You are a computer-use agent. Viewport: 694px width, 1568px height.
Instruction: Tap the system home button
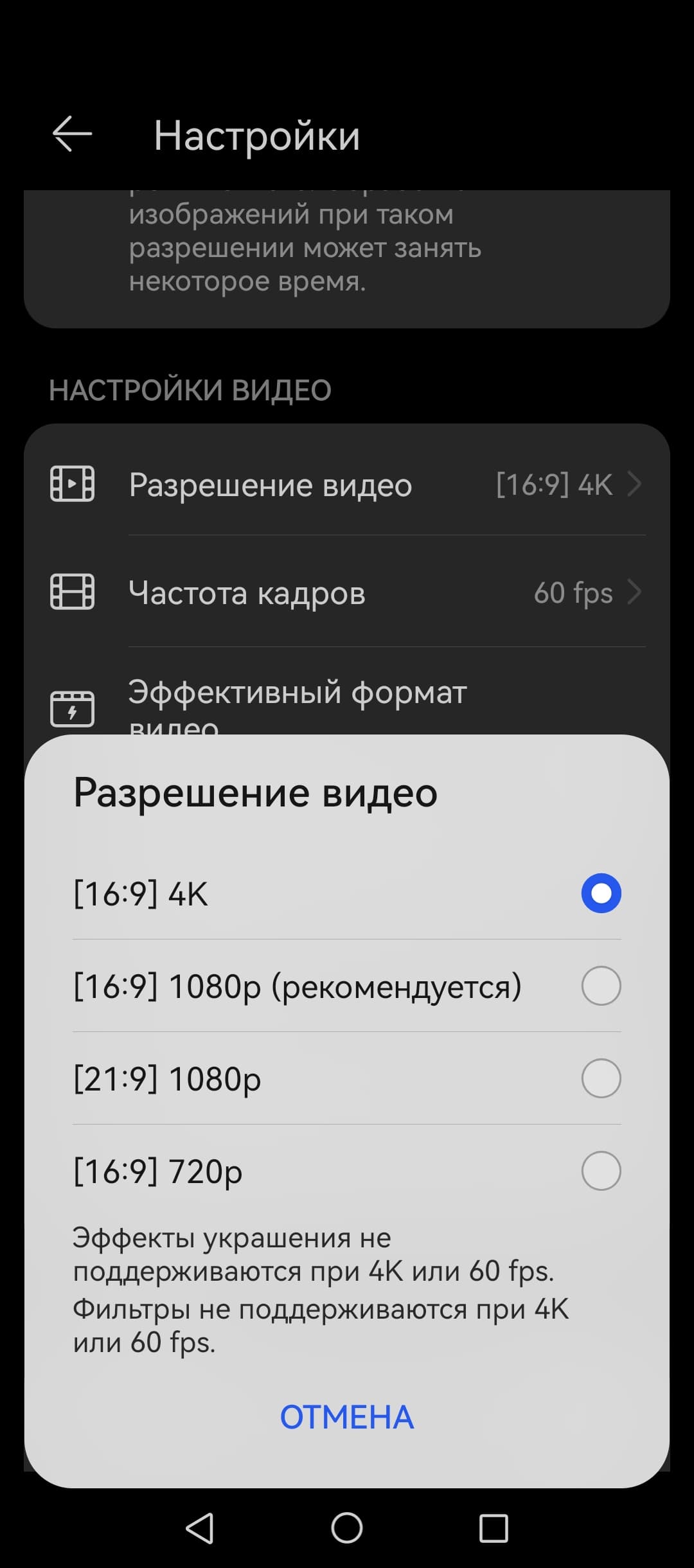click(347, 1528)
